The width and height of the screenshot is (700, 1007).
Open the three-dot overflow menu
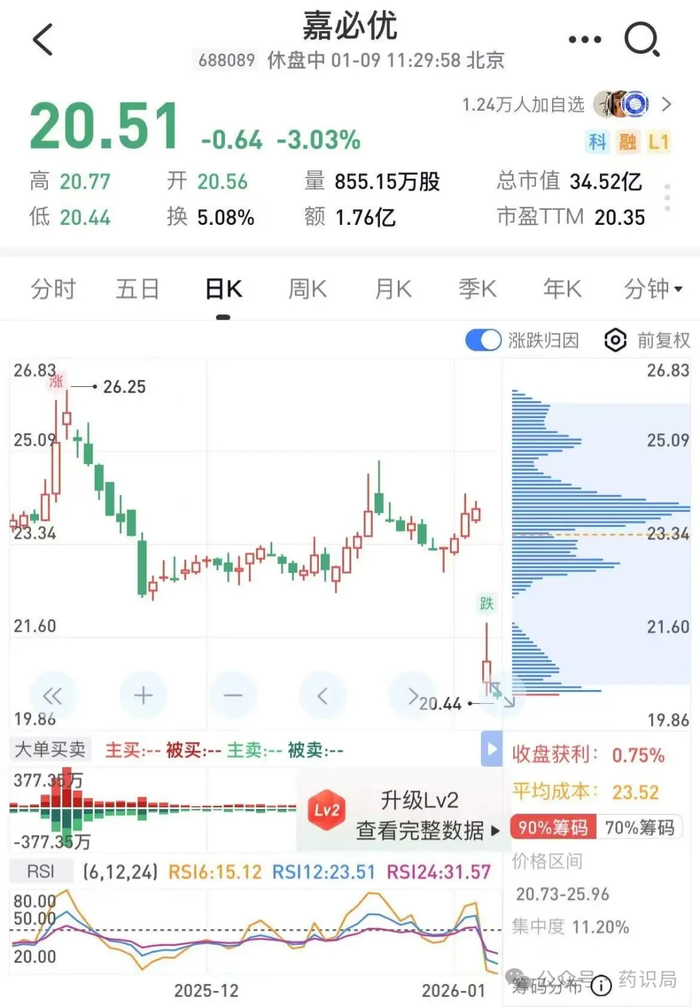585,40
